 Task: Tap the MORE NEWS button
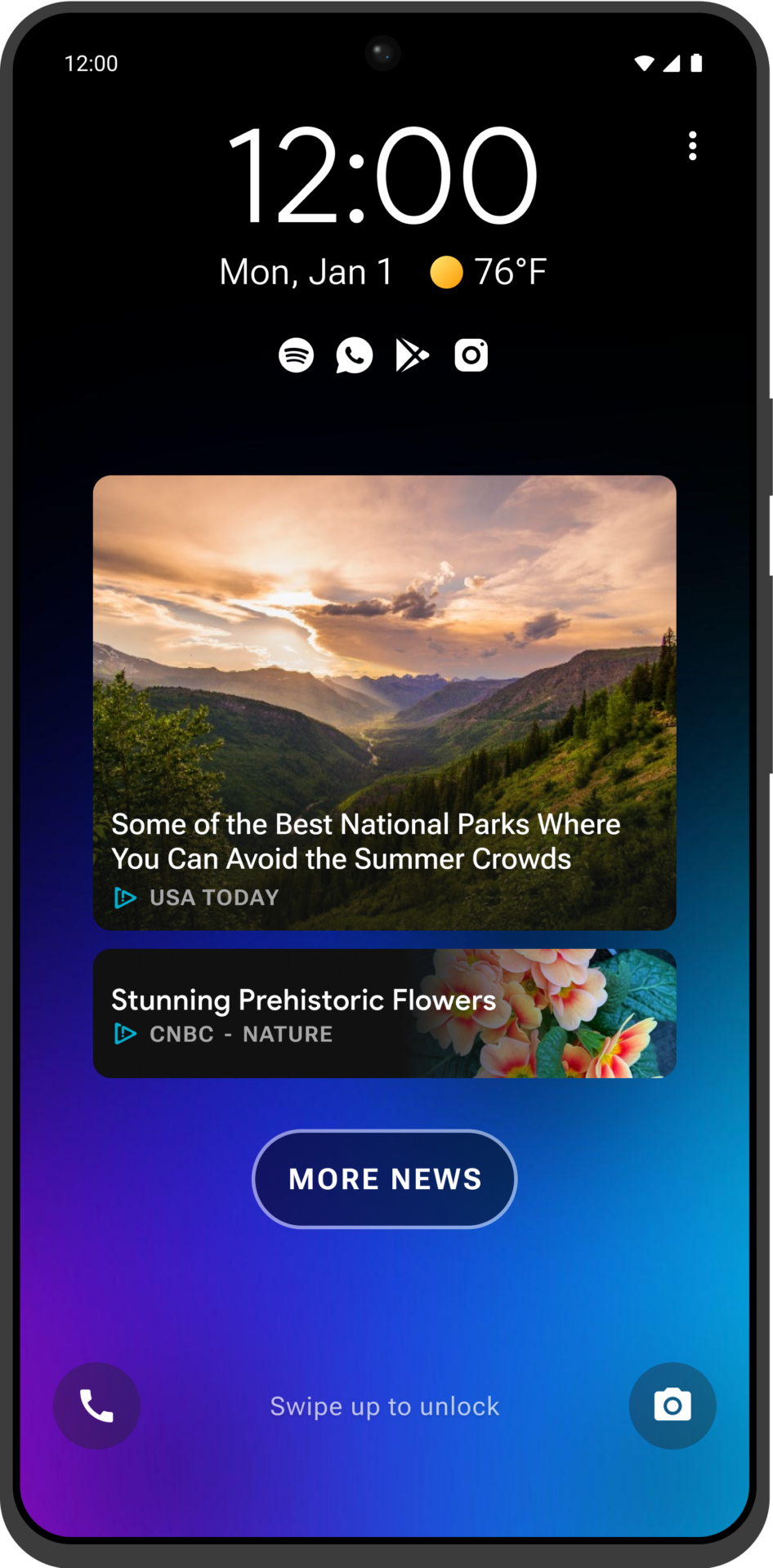[x=385, y=1178]
